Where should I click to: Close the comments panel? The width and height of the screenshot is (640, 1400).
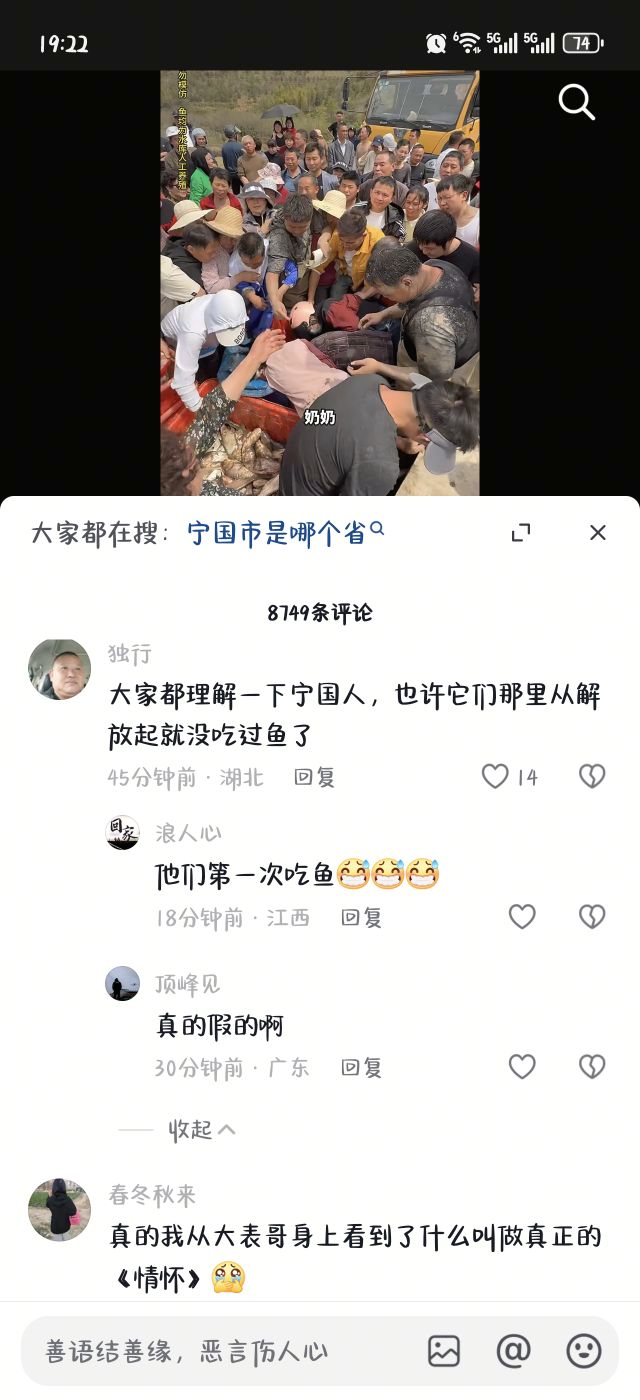tap(597, 533)
